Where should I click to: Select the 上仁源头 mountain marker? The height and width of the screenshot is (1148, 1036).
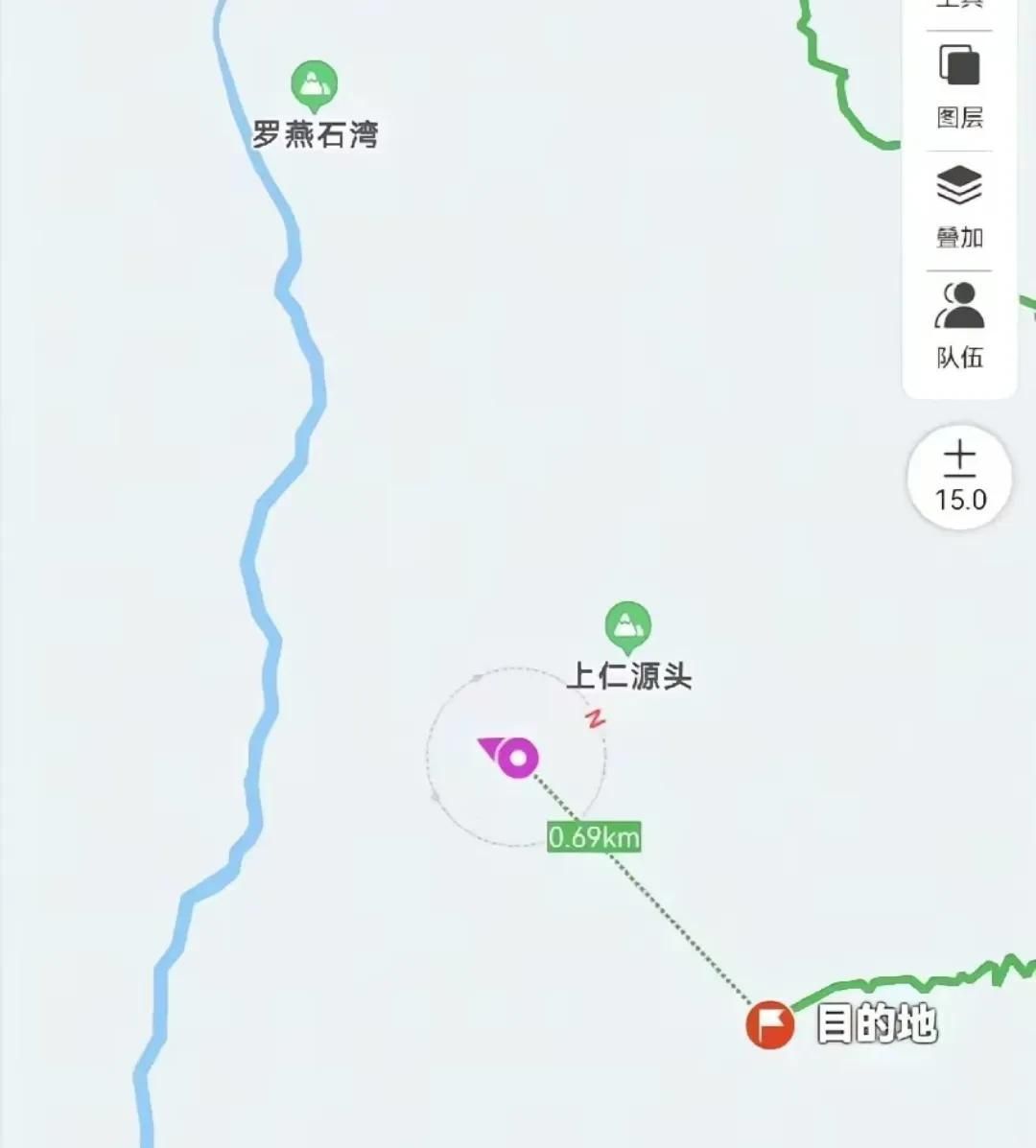(628, 625)
